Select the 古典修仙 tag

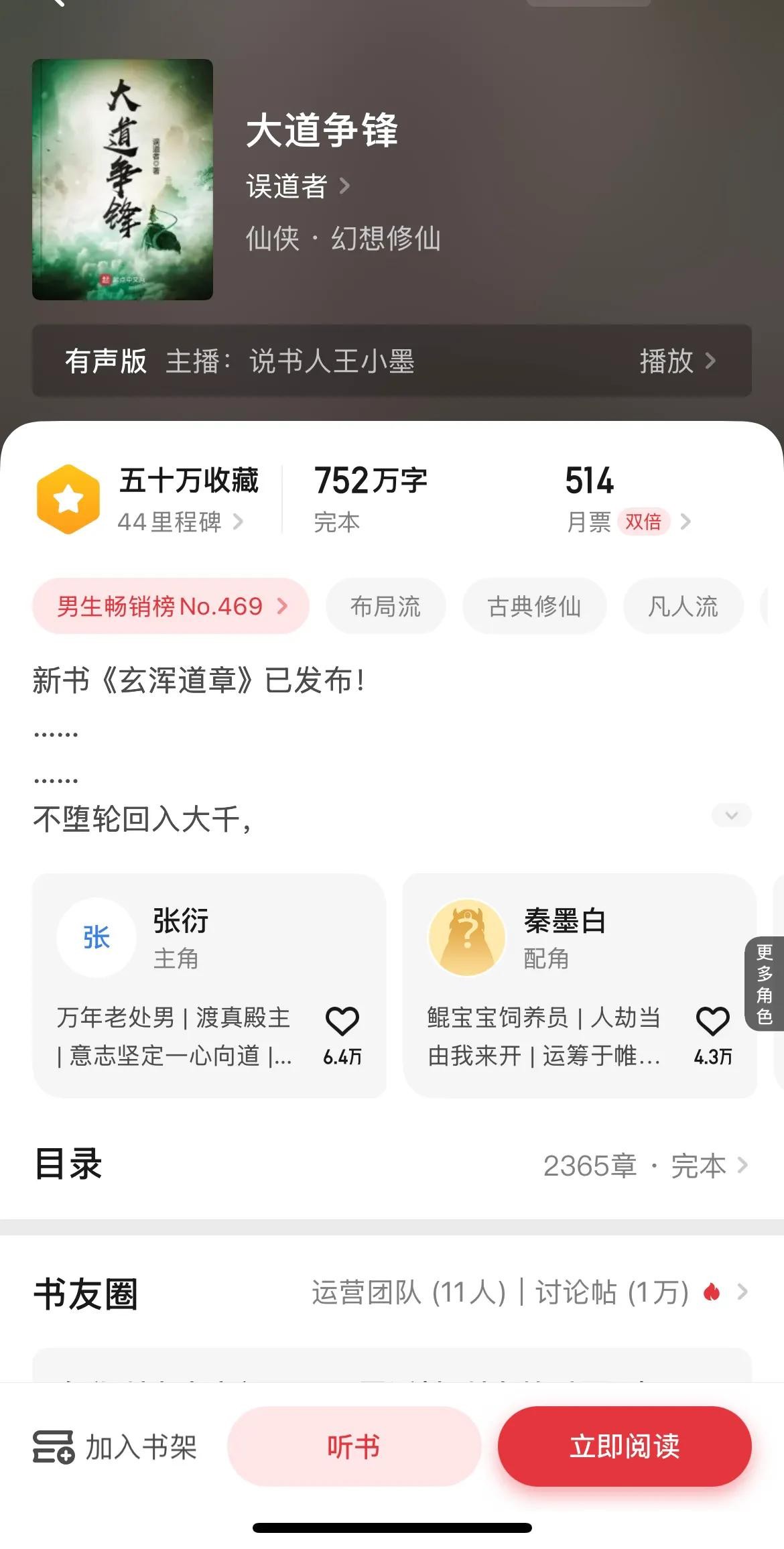click(x=534, y=607)
